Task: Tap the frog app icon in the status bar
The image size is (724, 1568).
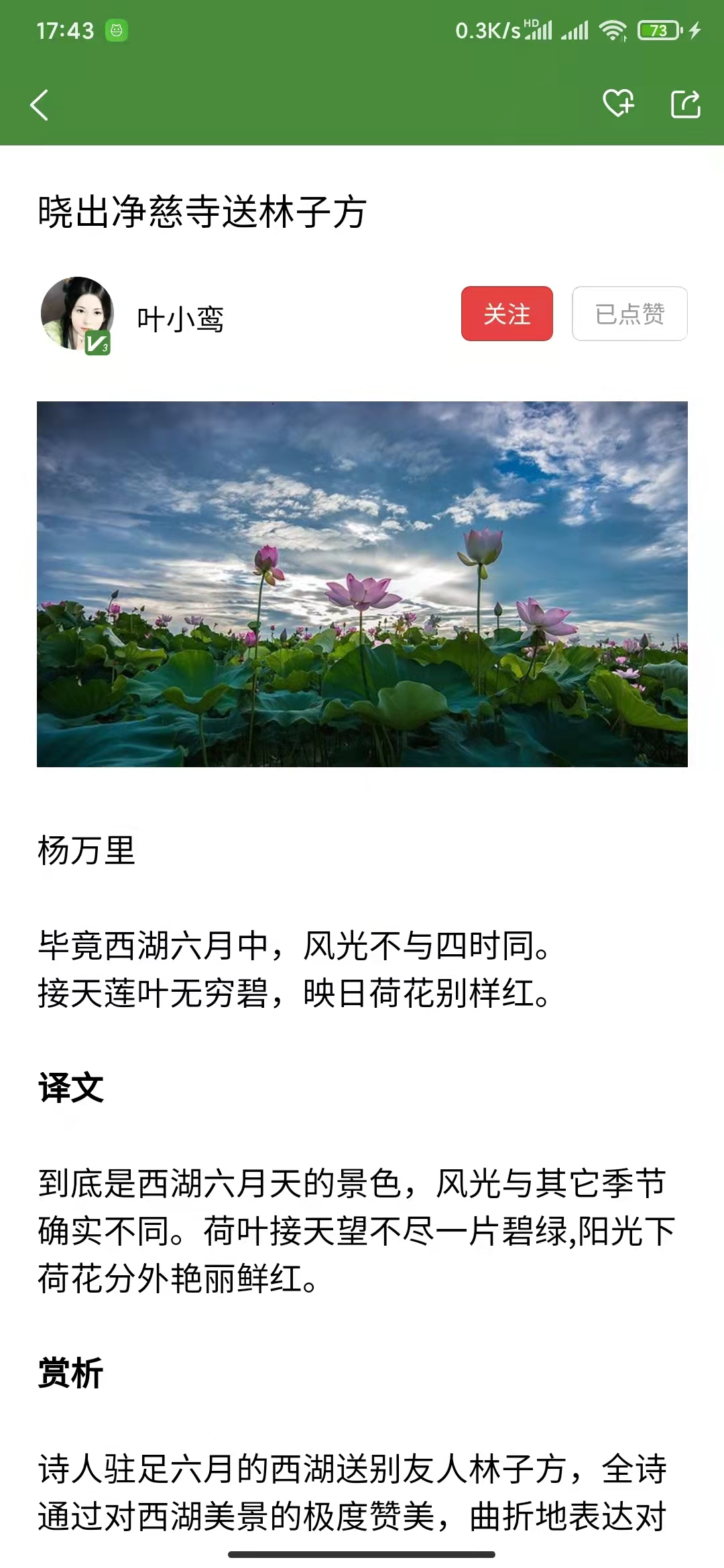Action: tap(115, 31)
